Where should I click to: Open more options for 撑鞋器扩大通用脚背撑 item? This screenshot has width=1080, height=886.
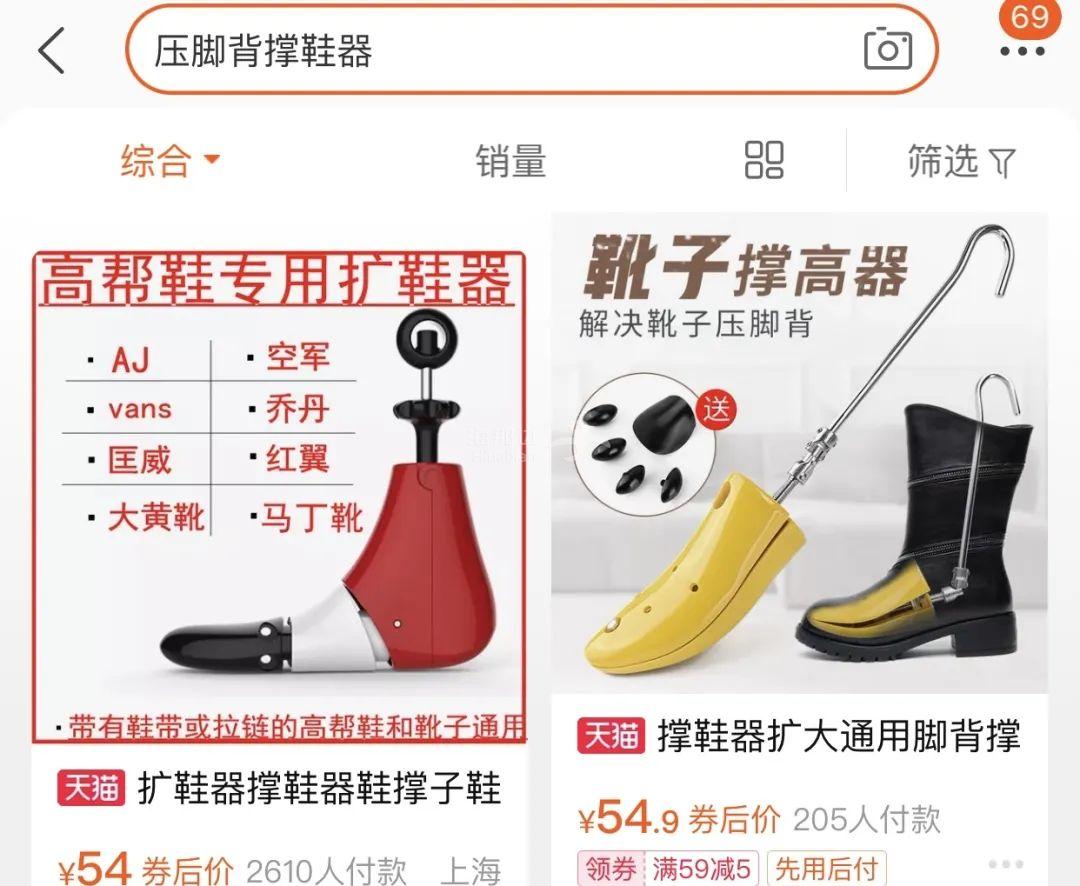pos(1005,865)
